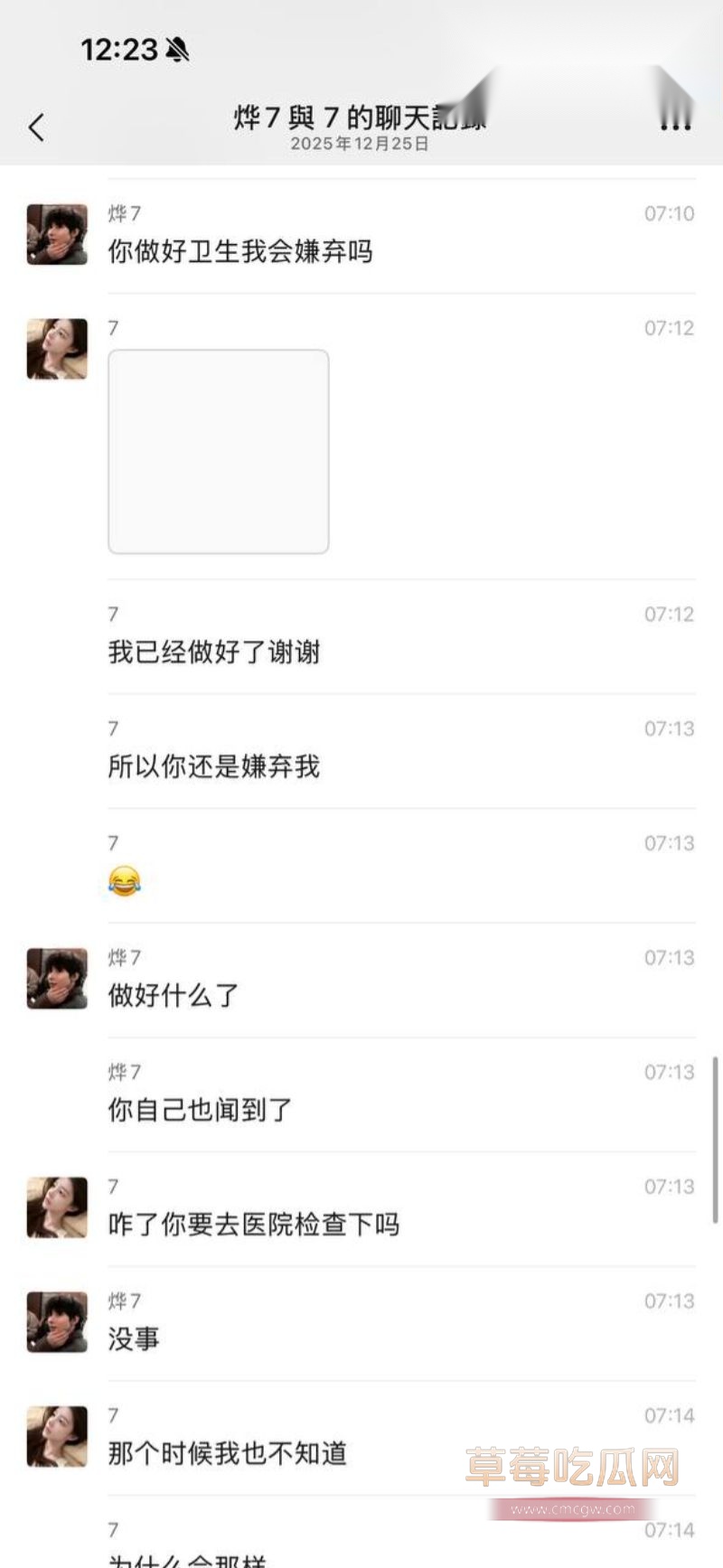The width and height of the screenshot is (723, 1568).
Task: Tap 烨7's avatar beside the 没事 message
Action: (x=56, y=1321)
